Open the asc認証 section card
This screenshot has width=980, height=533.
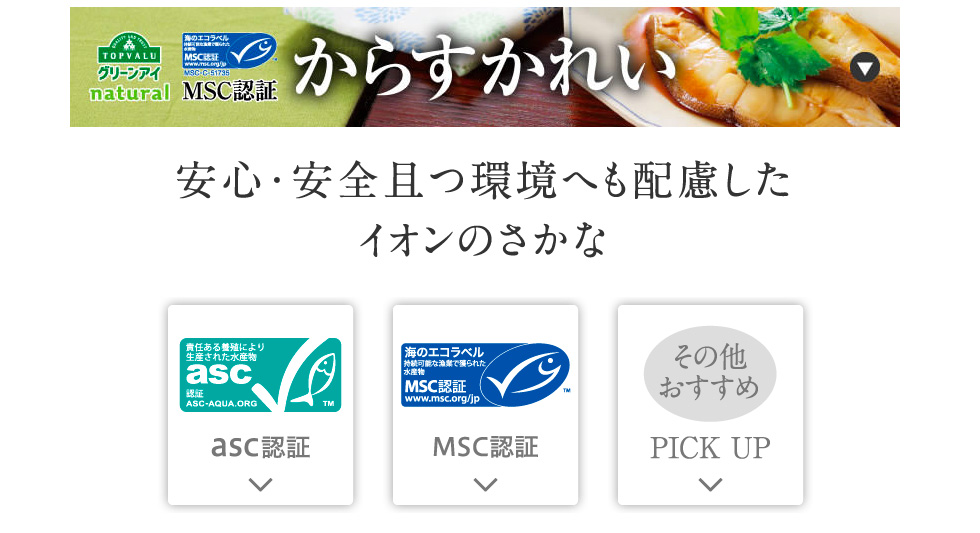tap(260, 405)
